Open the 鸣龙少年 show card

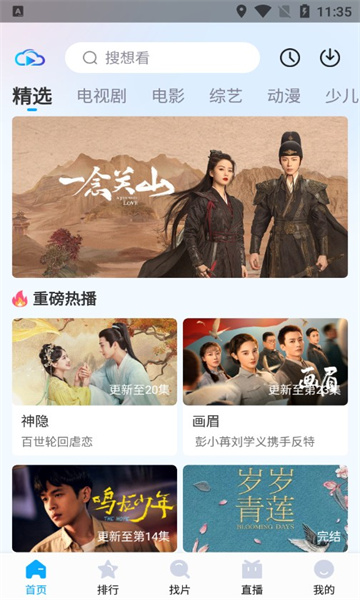pos(94,508)
